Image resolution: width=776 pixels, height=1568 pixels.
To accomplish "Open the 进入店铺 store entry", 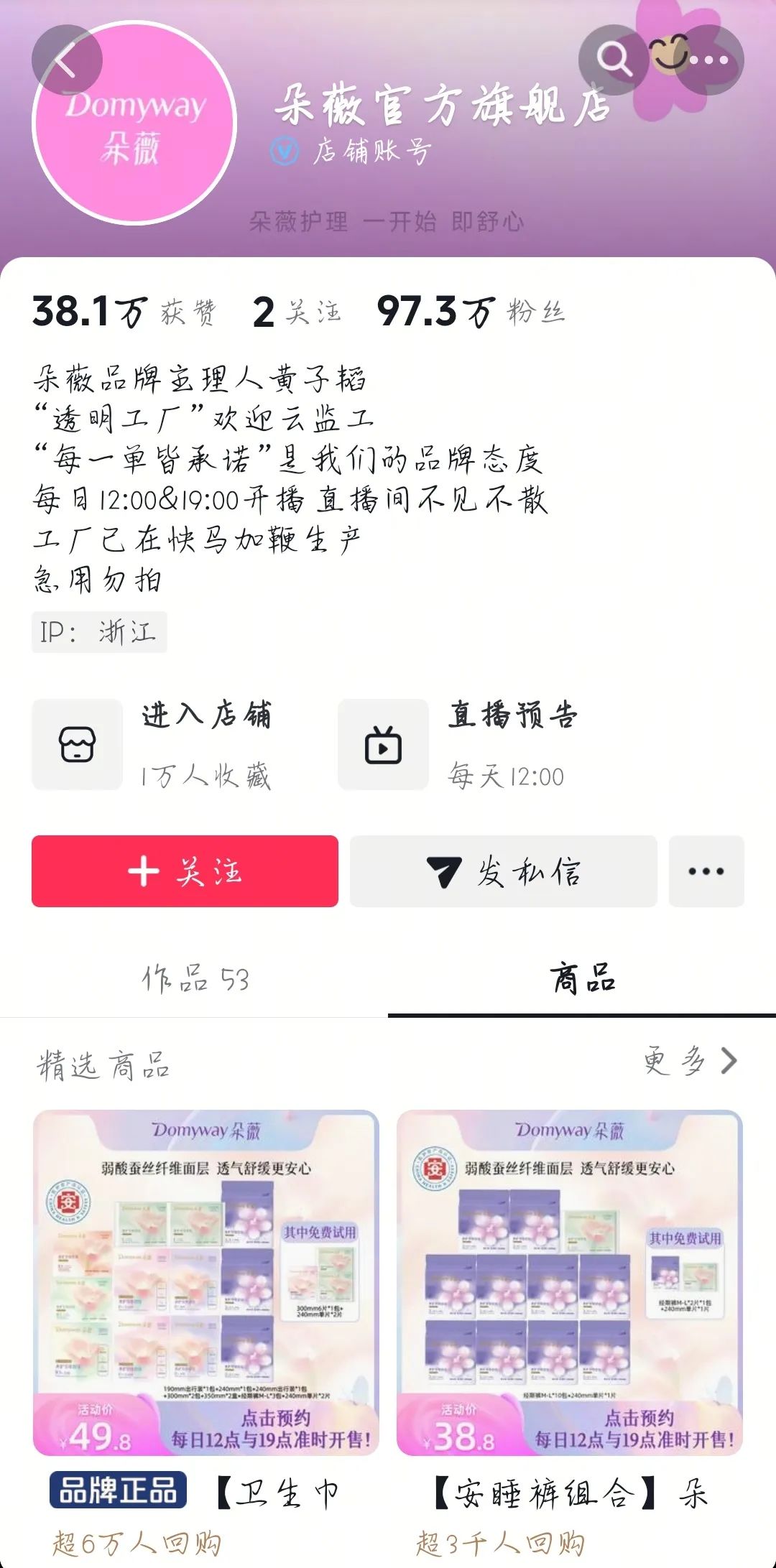I will (x=153, y=745).
